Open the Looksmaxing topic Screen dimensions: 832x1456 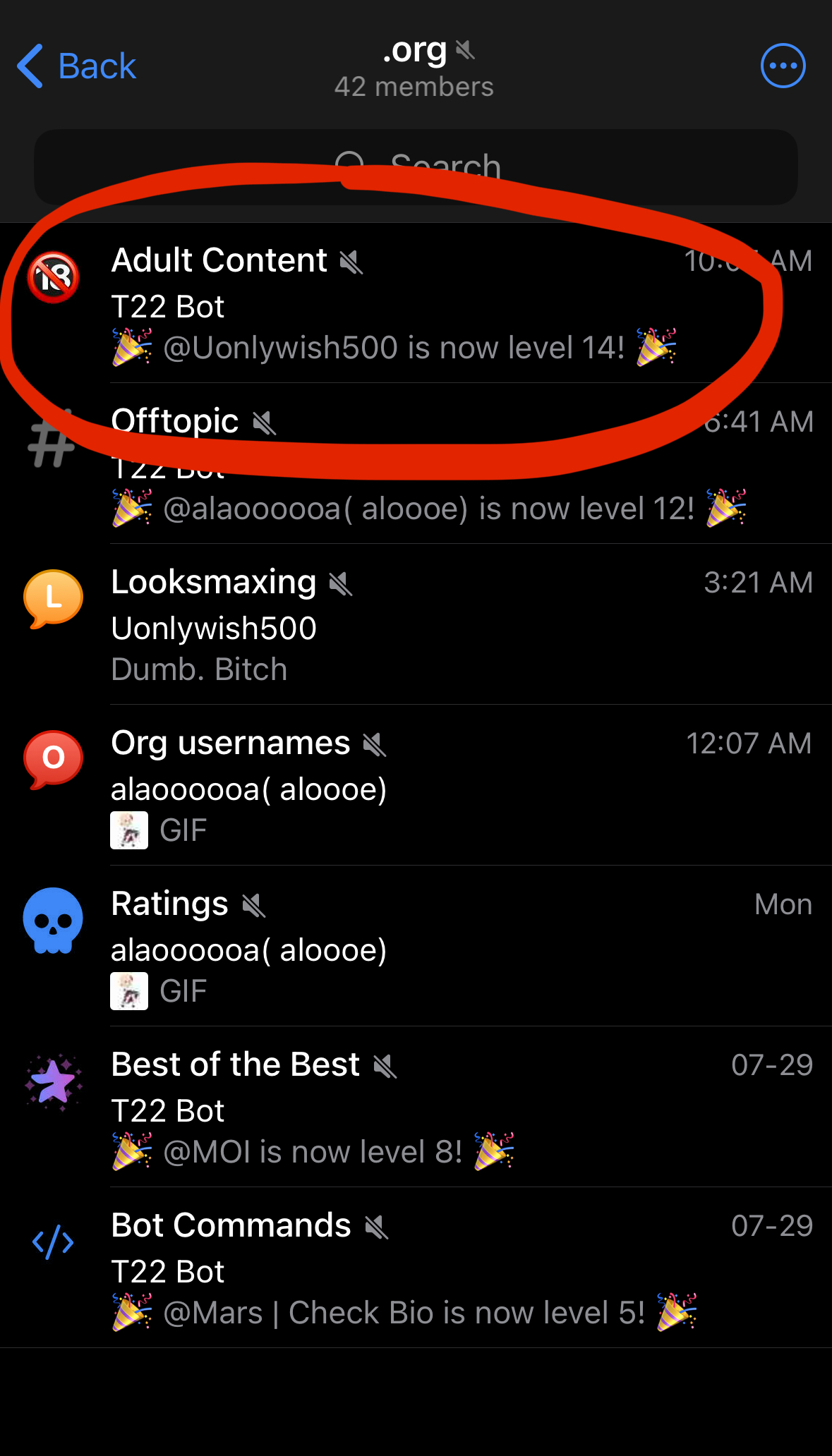(416, 624)
